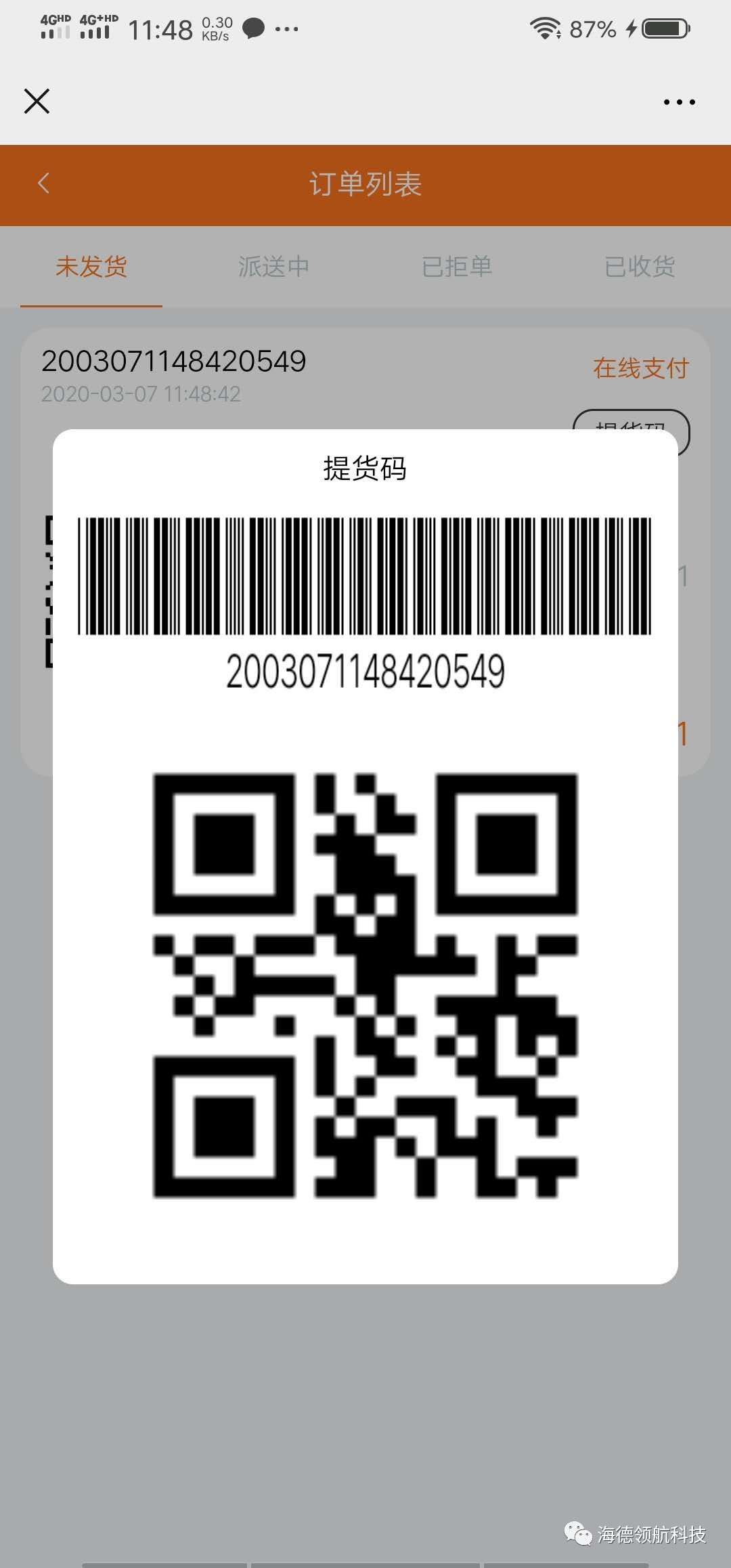Switch to the 派送中 tab
The height and width of the screenshot is (1568, 731).
pos(273,267)
